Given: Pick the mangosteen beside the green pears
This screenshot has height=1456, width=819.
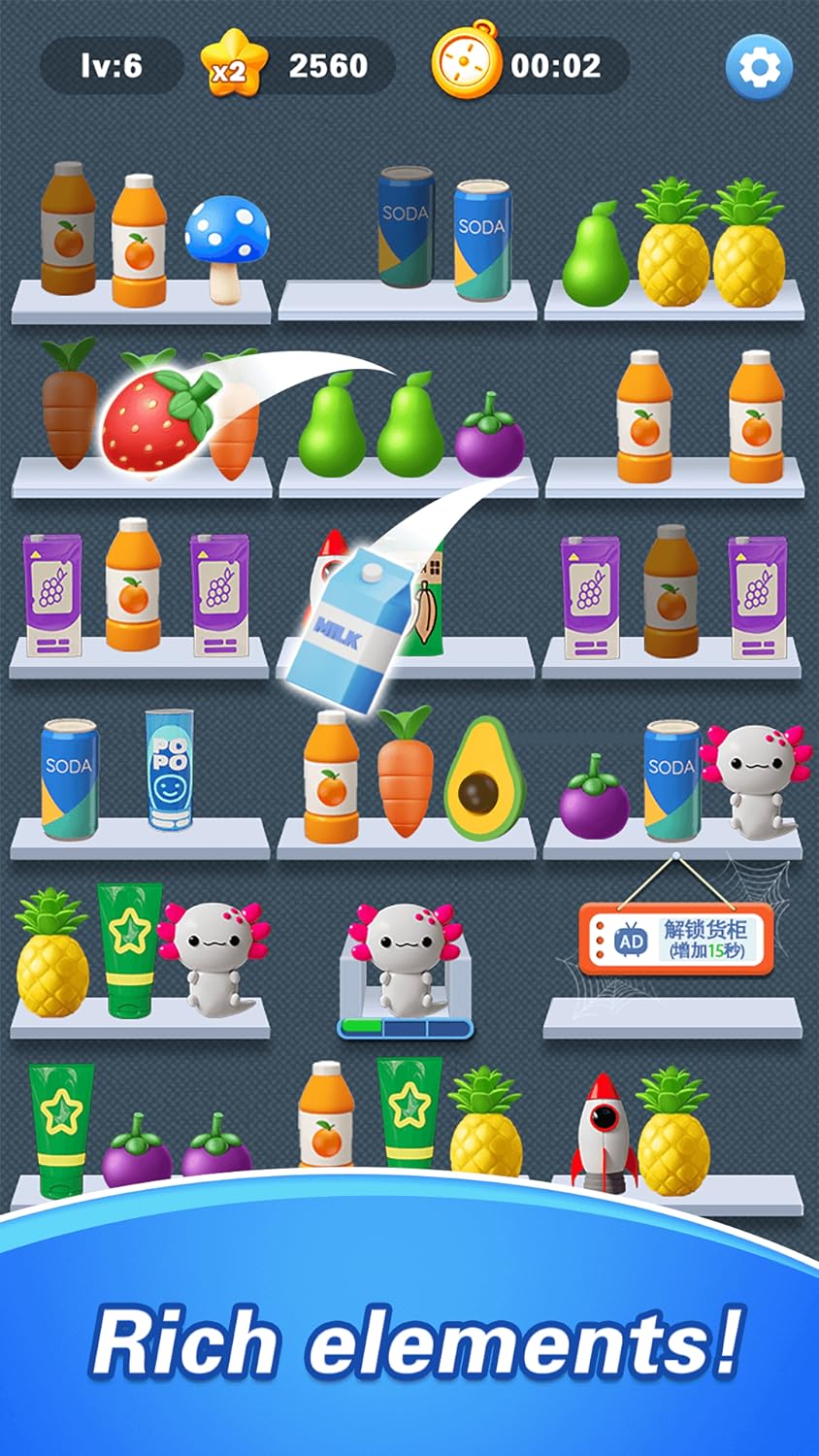Looking at the screenshot, I should click(x=490, y=442).
